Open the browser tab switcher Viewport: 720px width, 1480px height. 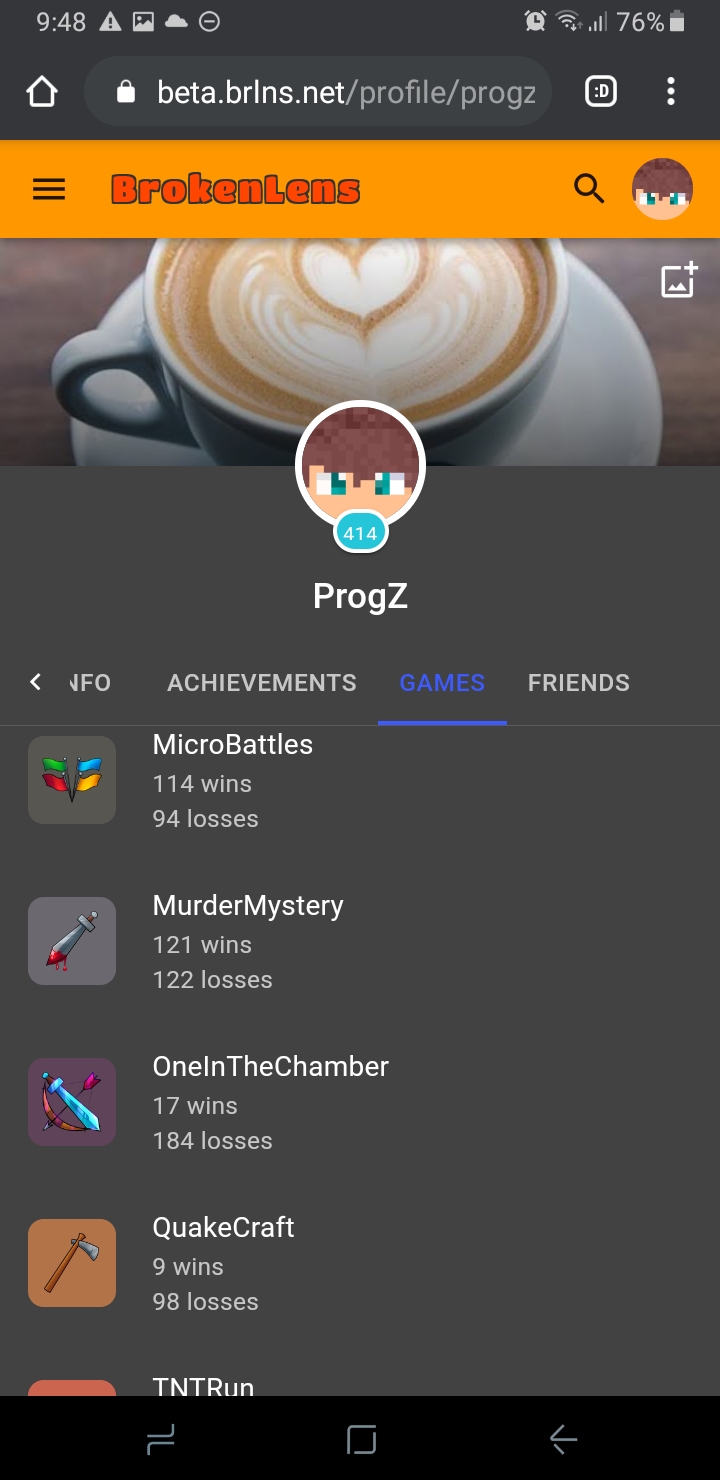tap(601, 92)
